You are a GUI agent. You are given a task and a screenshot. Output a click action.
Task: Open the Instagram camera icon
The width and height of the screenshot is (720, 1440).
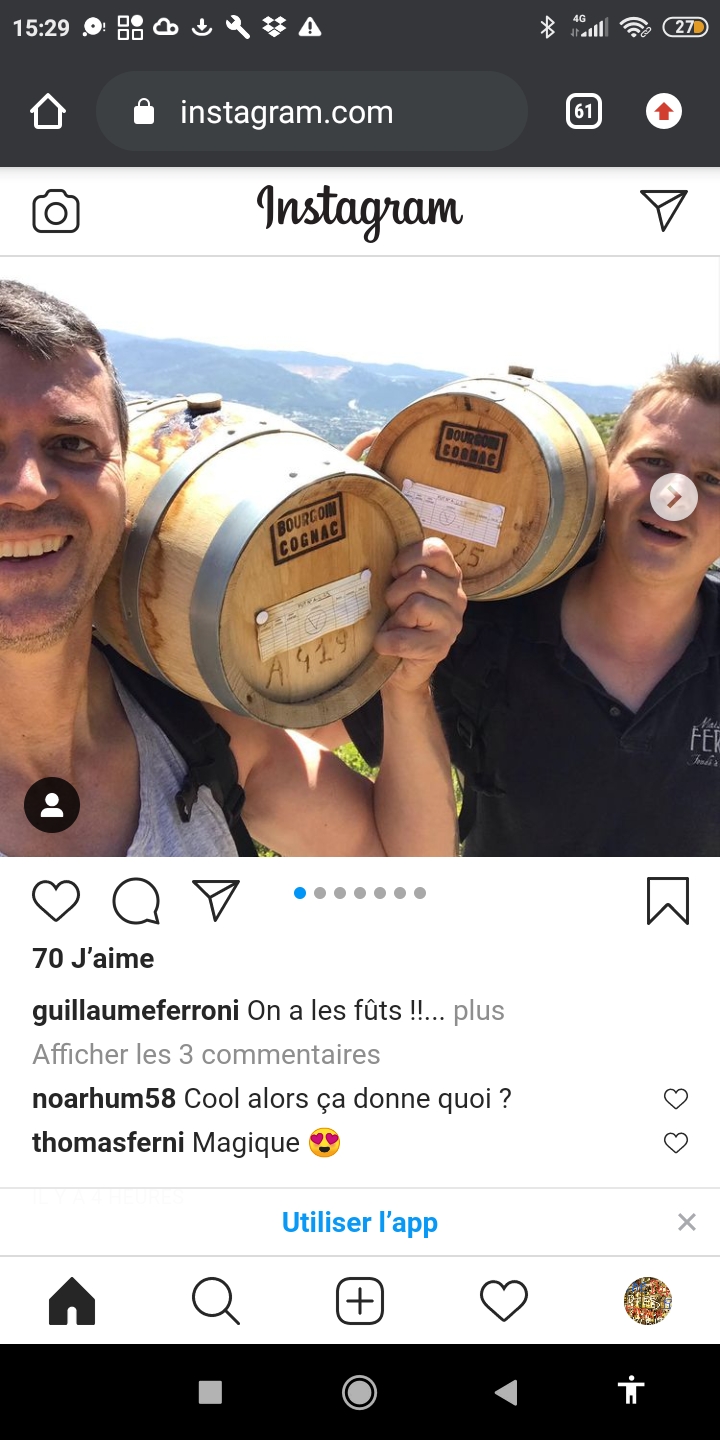[56, 212]
